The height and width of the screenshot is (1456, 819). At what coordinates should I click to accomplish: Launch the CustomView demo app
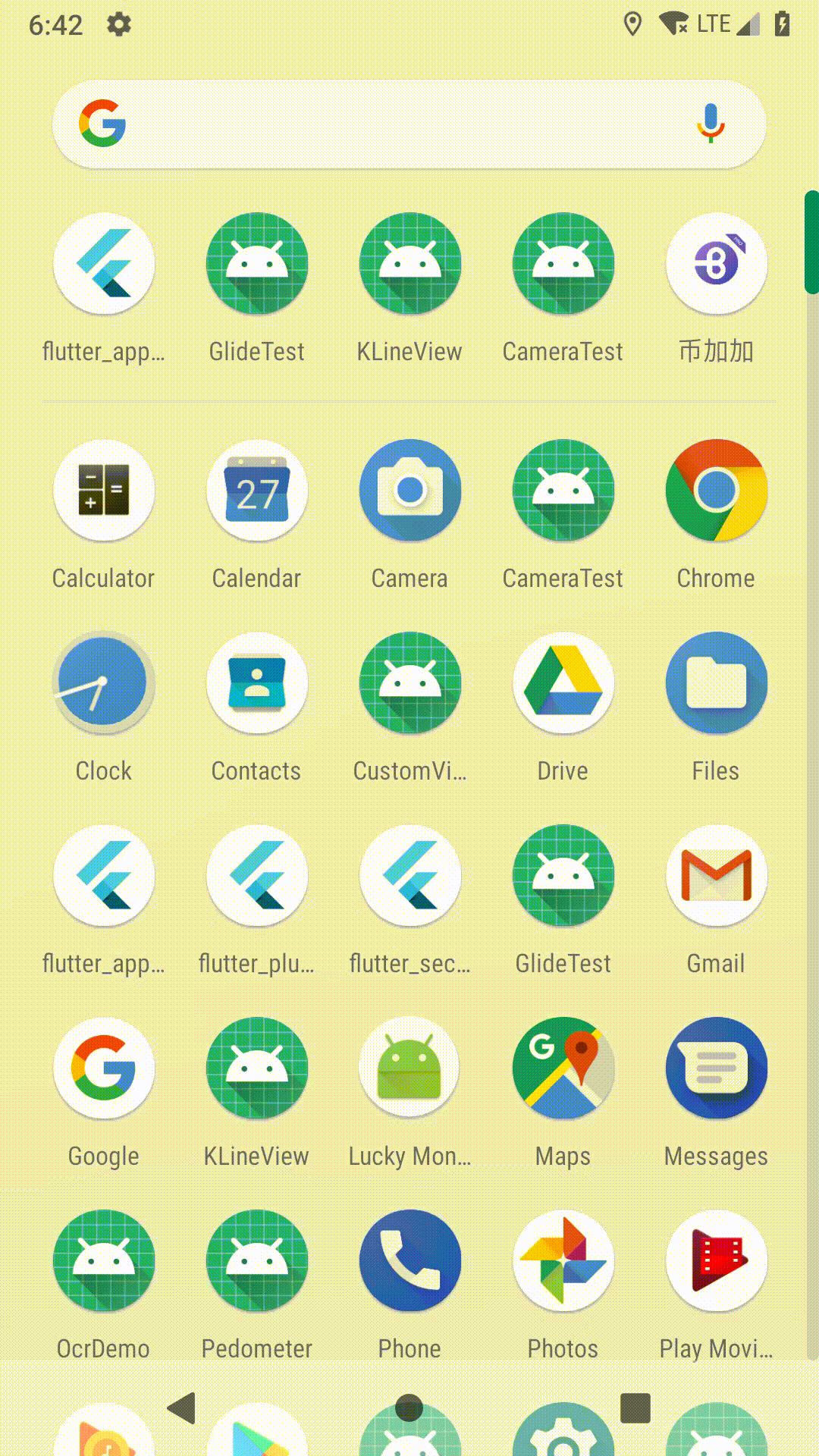[x=409, y=683]
